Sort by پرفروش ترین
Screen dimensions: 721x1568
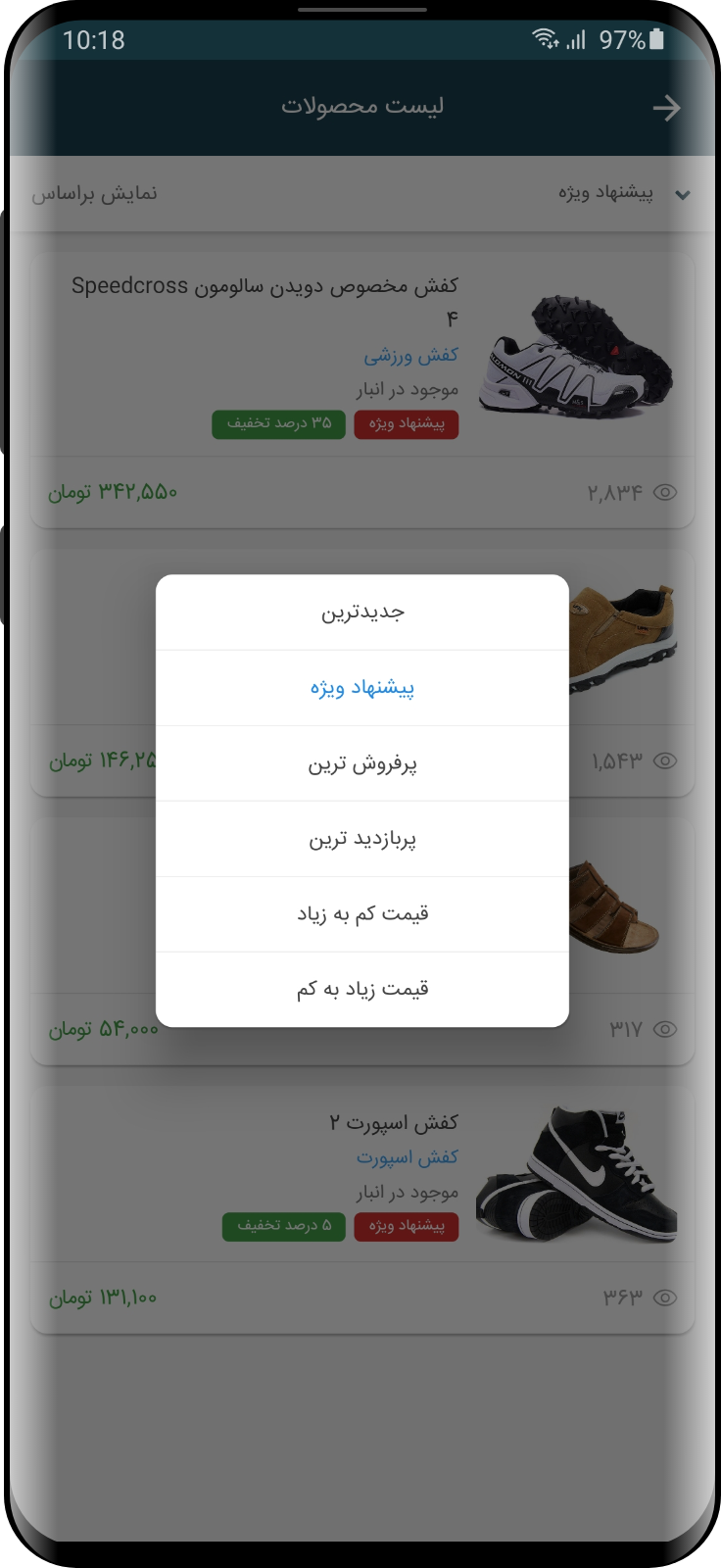tap(362, 763)
